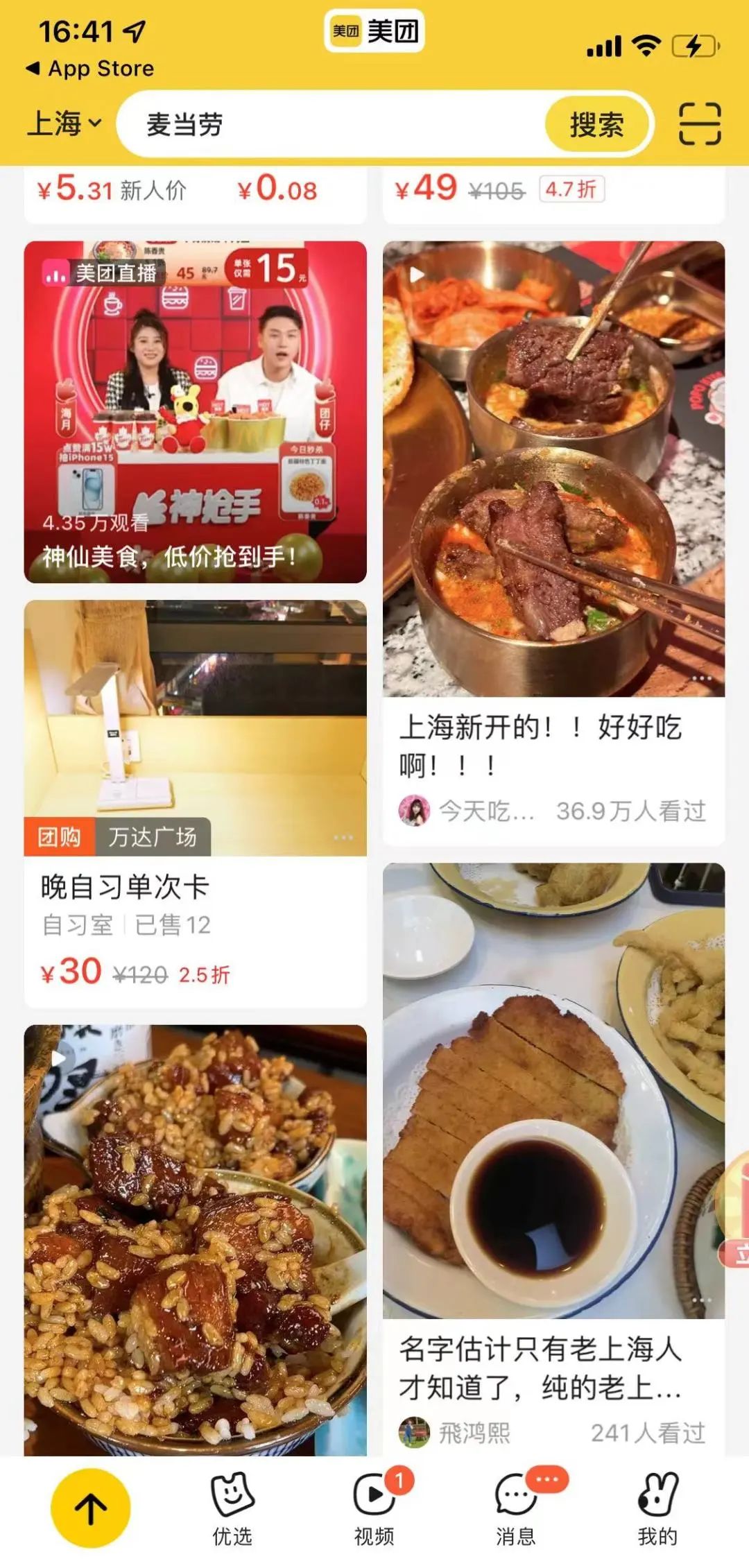Open the scan code icon

pos(699,125)
